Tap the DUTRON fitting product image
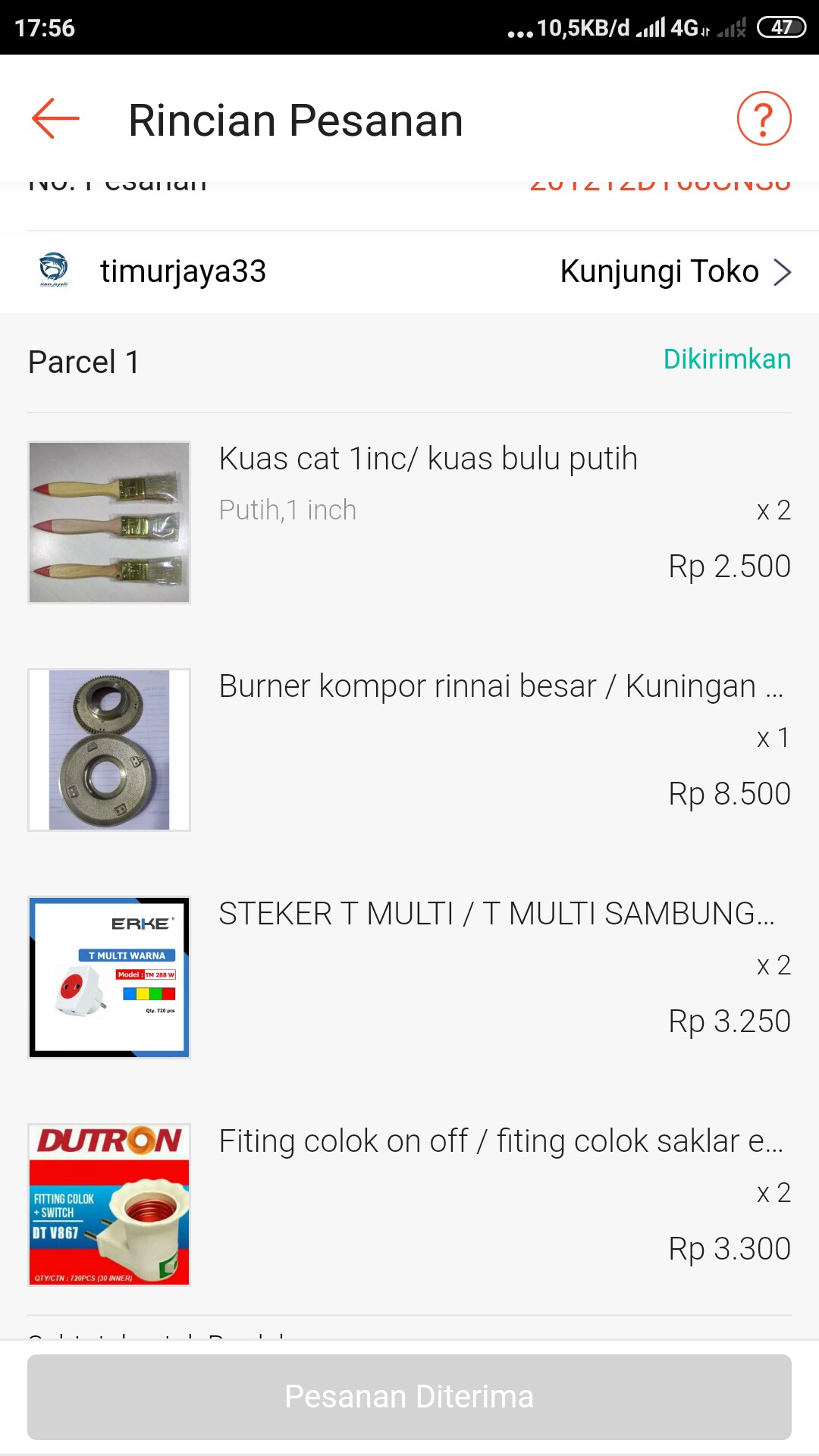This screenshot has width=819, height=1456. coord(109,1207)
